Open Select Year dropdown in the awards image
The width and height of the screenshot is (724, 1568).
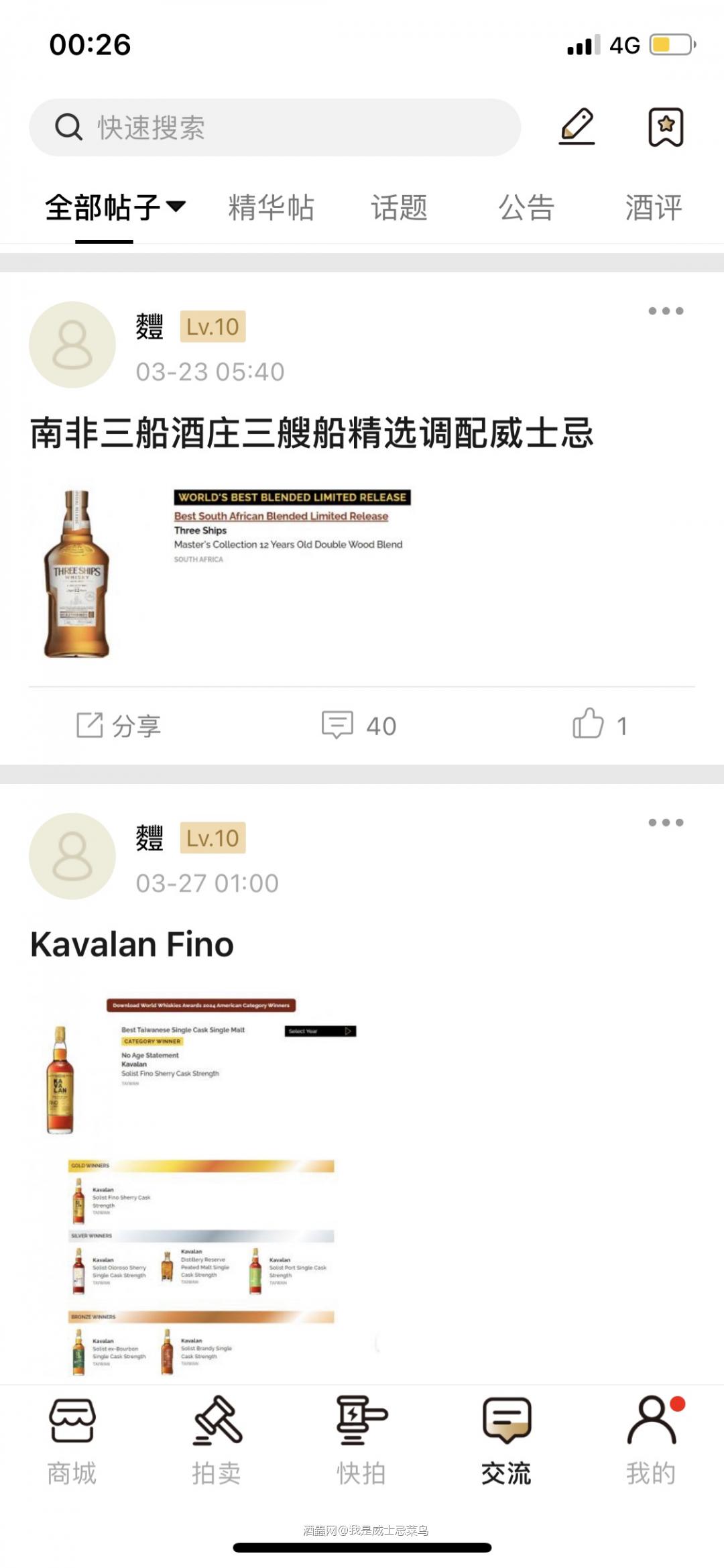click(x=319, y=1031)
